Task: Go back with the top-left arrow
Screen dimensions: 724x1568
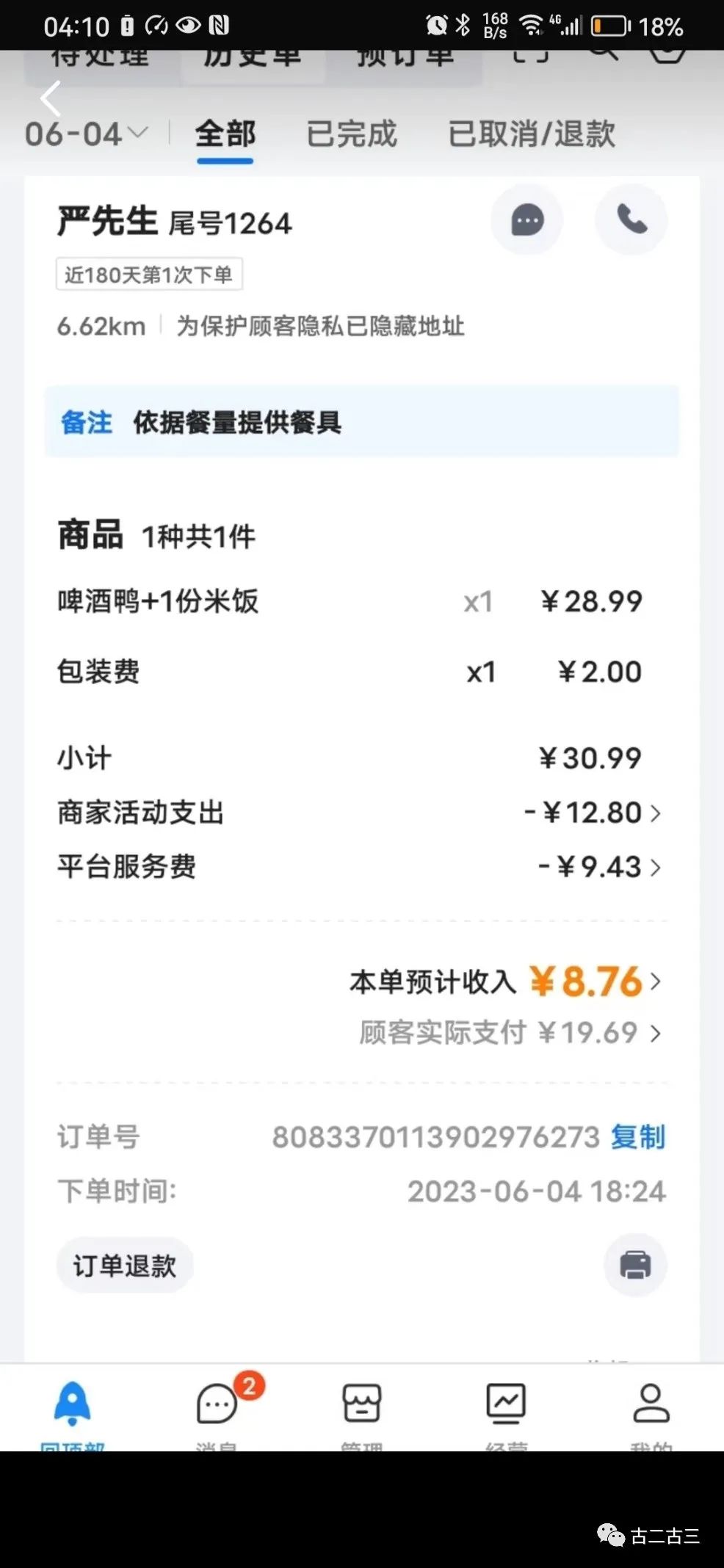Action: 50,99
